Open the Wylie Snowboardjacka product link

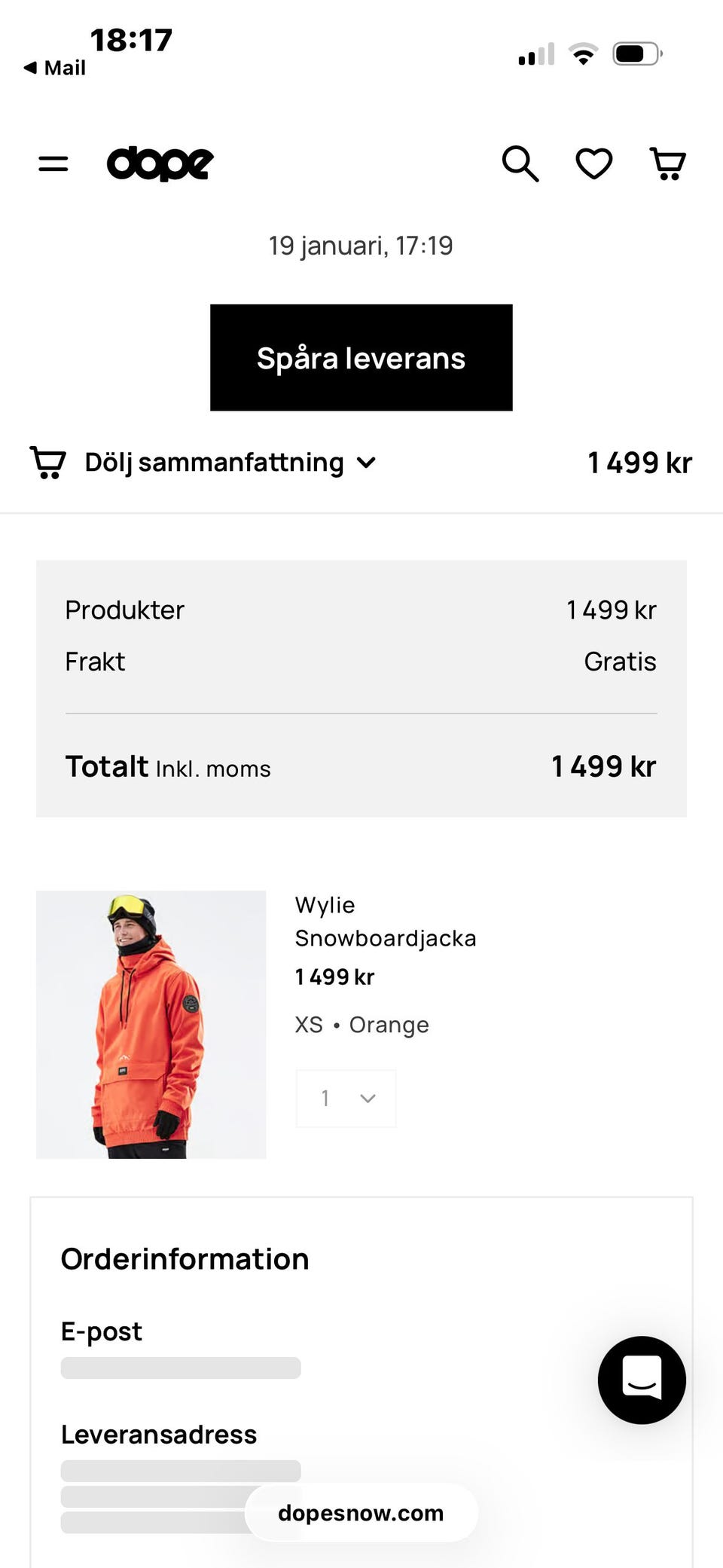(386, 921)
